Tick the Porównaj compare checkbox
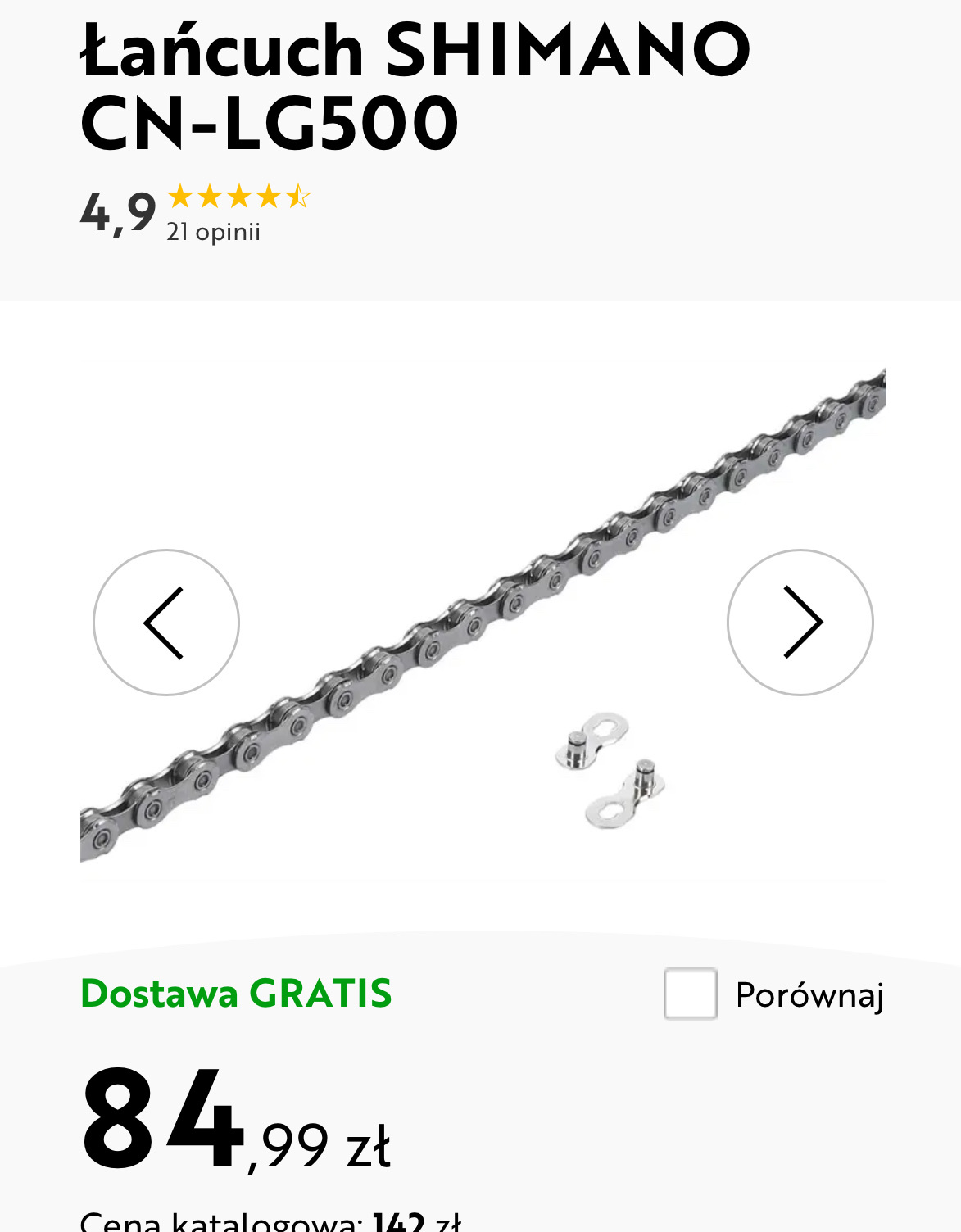Screen dimensions: 961x1232 click(691, 994)
